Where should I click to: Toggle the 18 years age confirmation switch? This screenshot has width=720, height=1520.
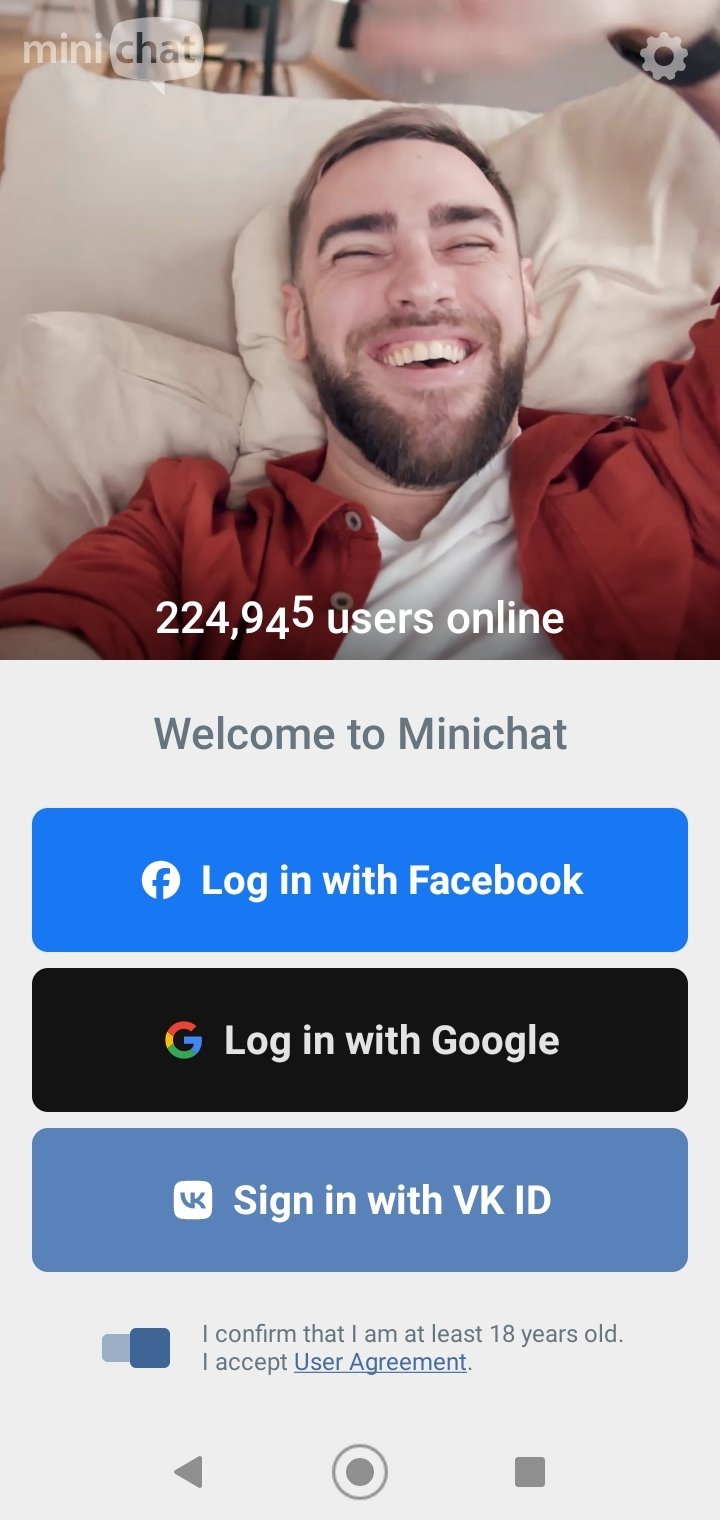click(137, 1348)
